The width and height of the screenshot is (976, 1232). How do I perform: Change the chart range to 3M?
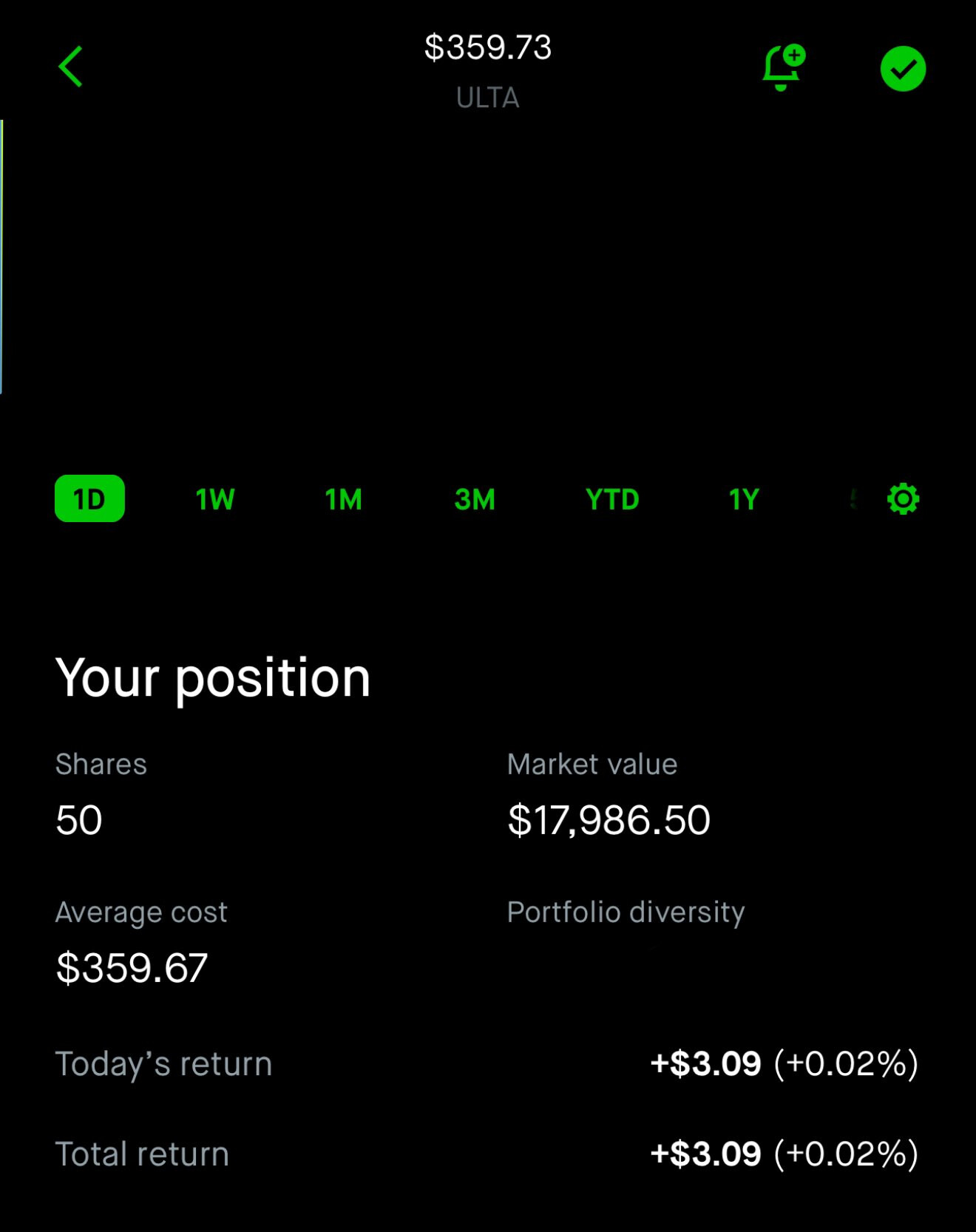click(475, 500)
